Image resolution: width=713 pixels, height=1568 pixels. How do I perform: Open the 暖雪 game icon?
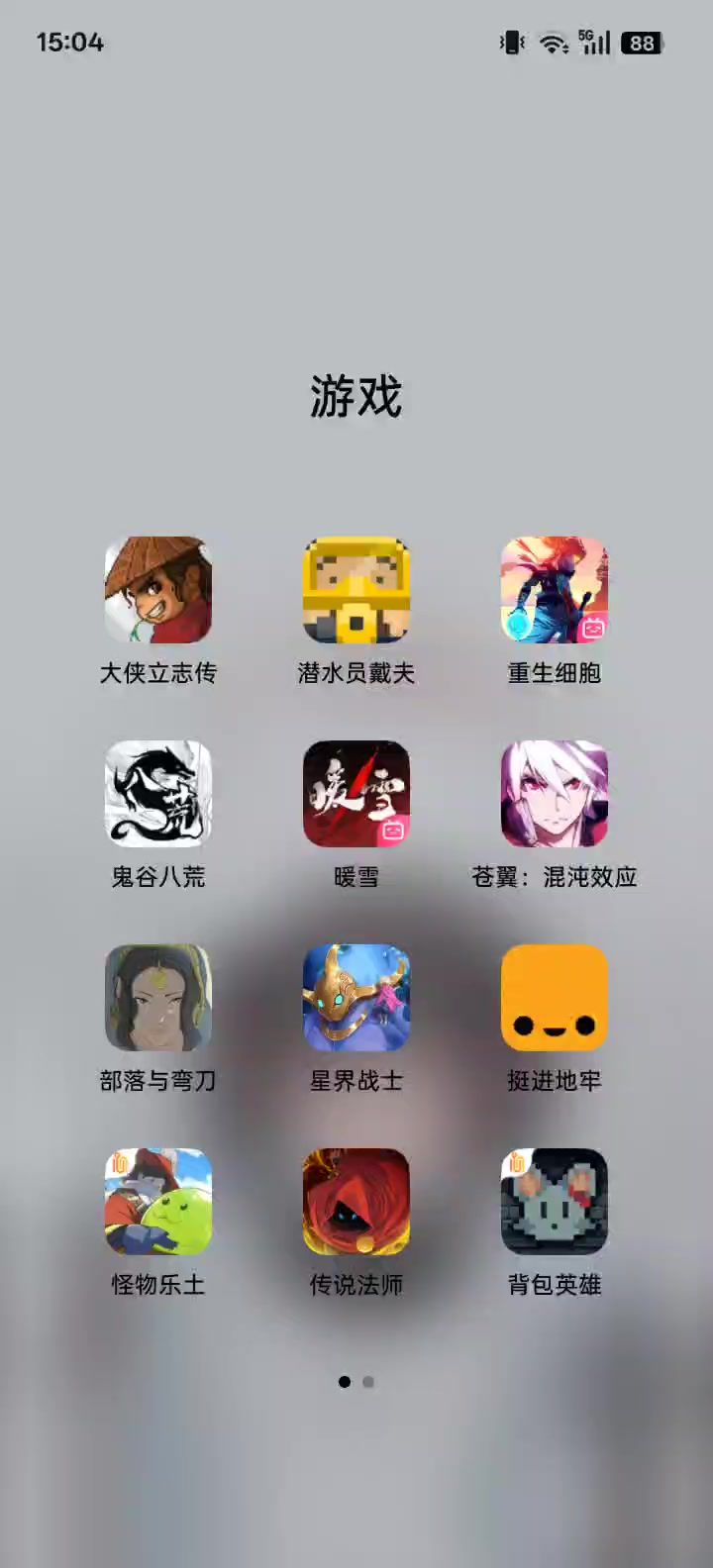click(356, 794)
